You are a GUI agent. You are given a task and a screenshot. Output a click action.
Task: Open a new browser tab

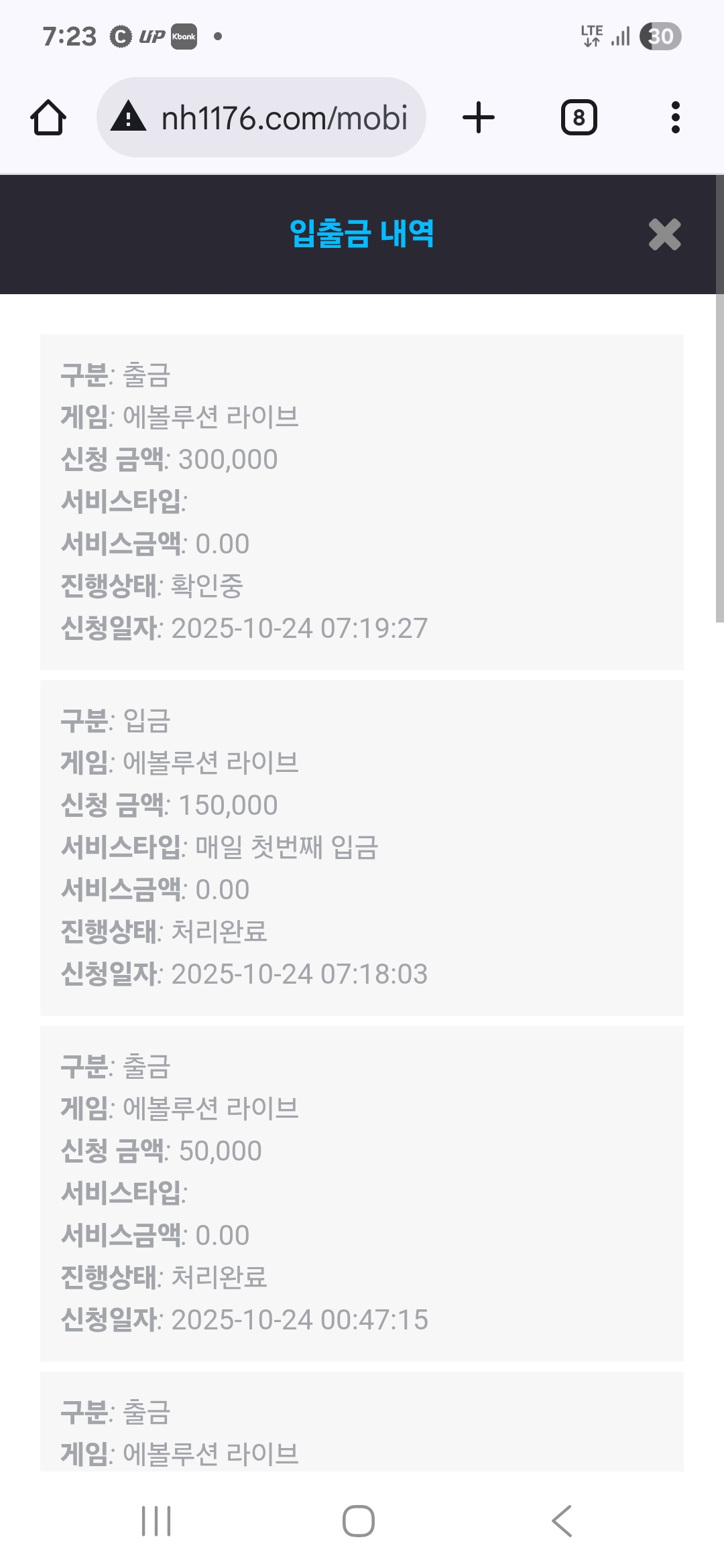(x=477, y=117)
